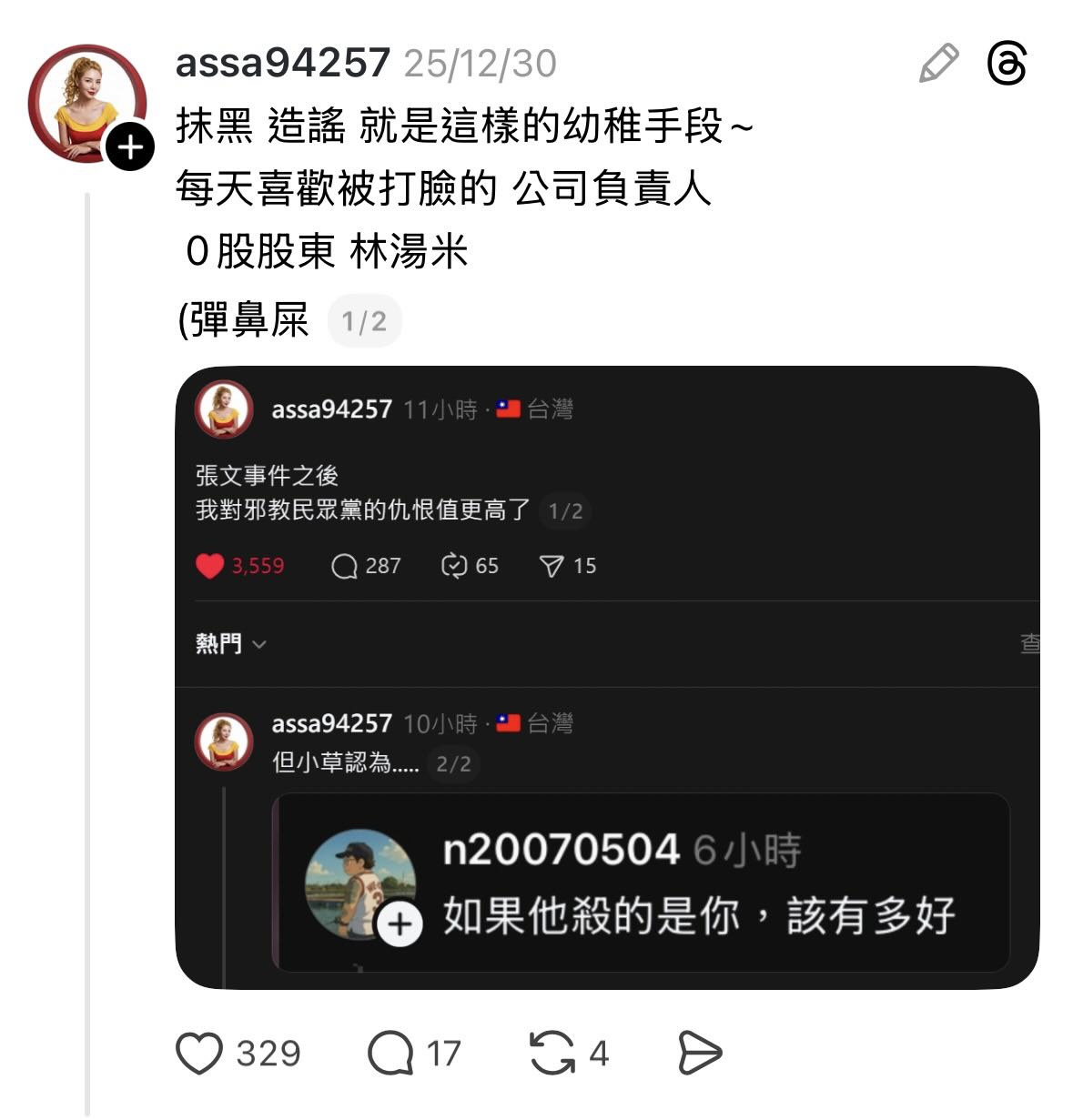Open the 1/2 thread part indicator

tap(364, 321)
